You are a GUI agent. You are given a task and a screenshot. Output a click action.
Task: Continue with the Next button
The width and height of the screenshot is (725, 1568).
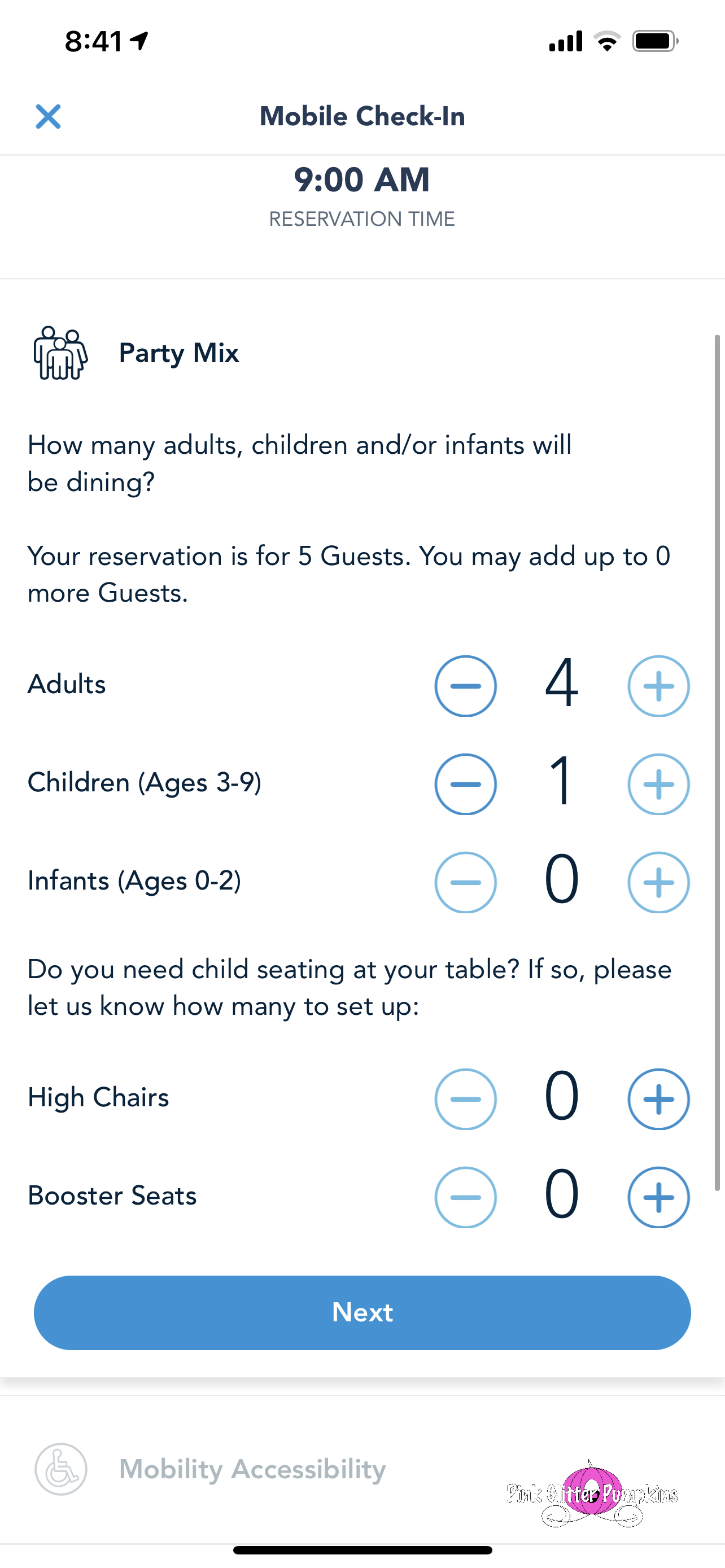click(x=362, y=1312)
